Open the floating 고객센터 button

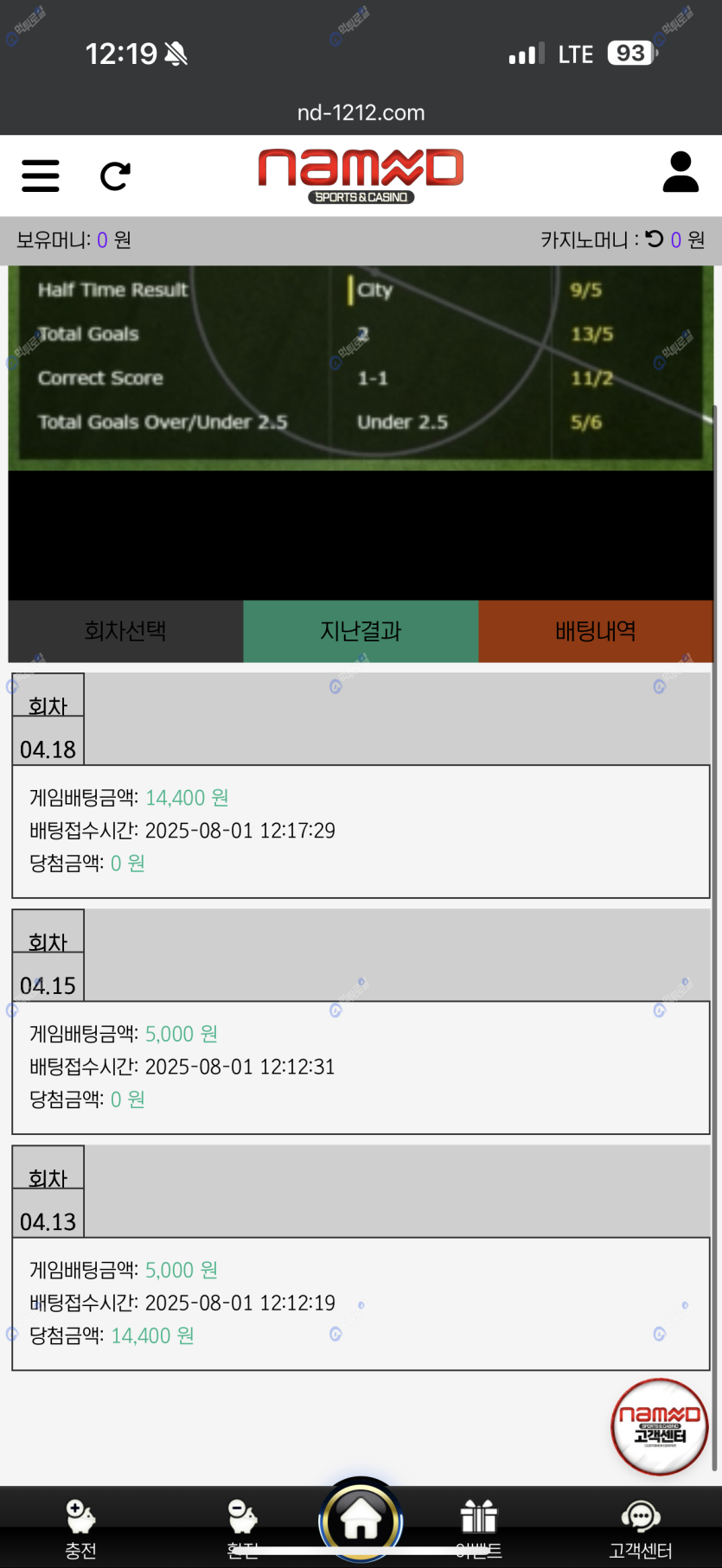(660, 1426)
